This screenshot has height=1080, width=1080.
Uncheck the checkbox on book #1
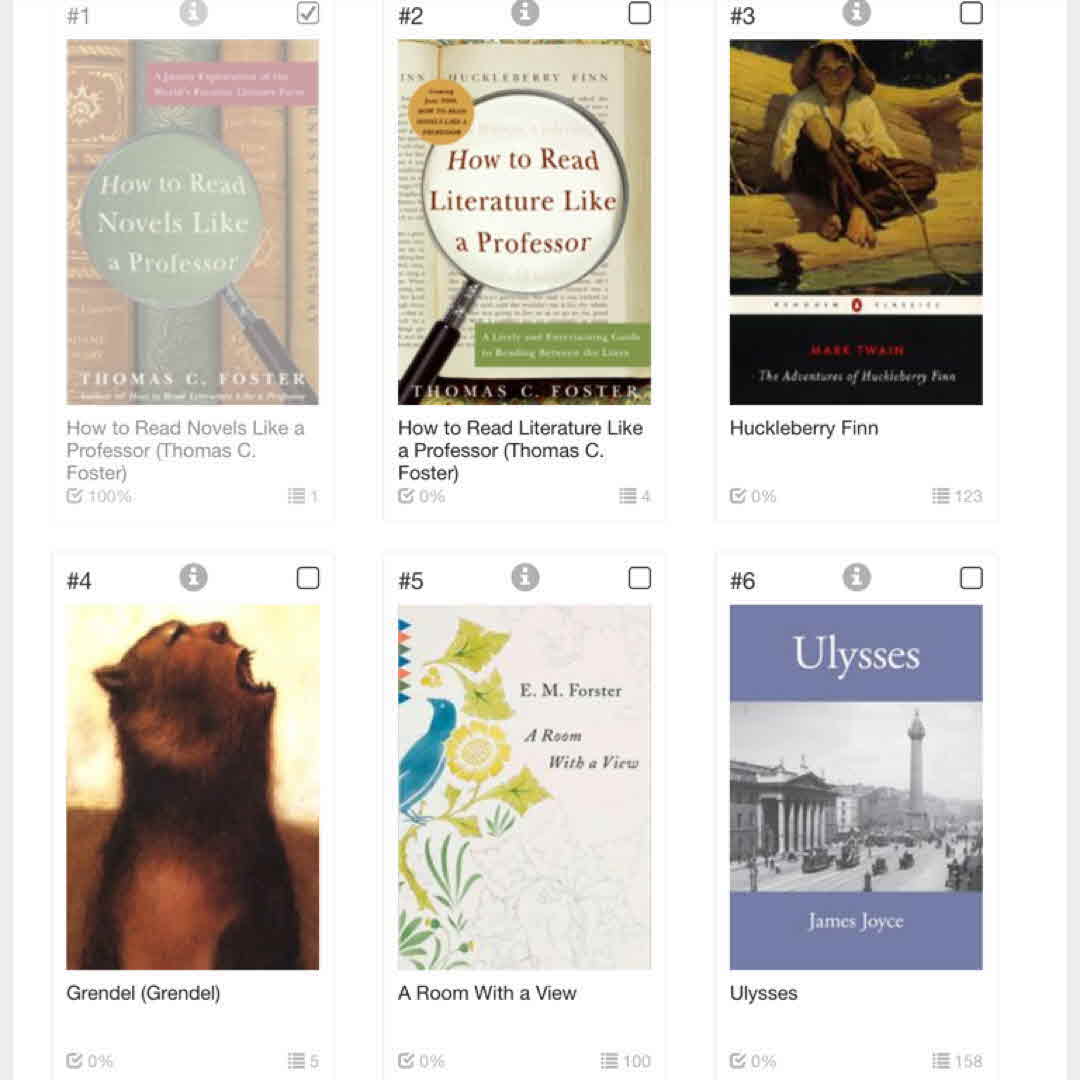(x=308, y=13)
